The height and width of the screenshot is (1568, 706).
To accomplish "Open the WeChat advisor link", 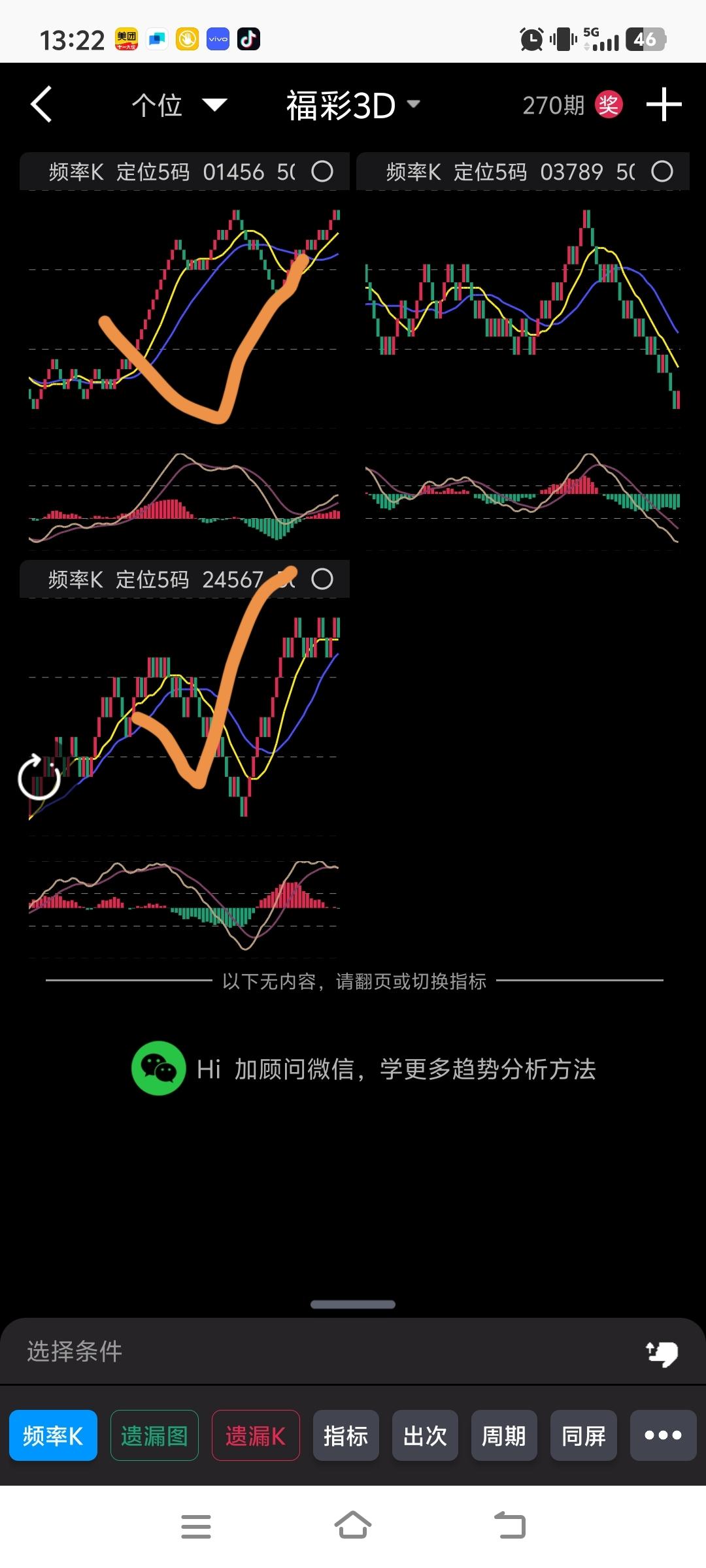I will tap(363, 1069).
